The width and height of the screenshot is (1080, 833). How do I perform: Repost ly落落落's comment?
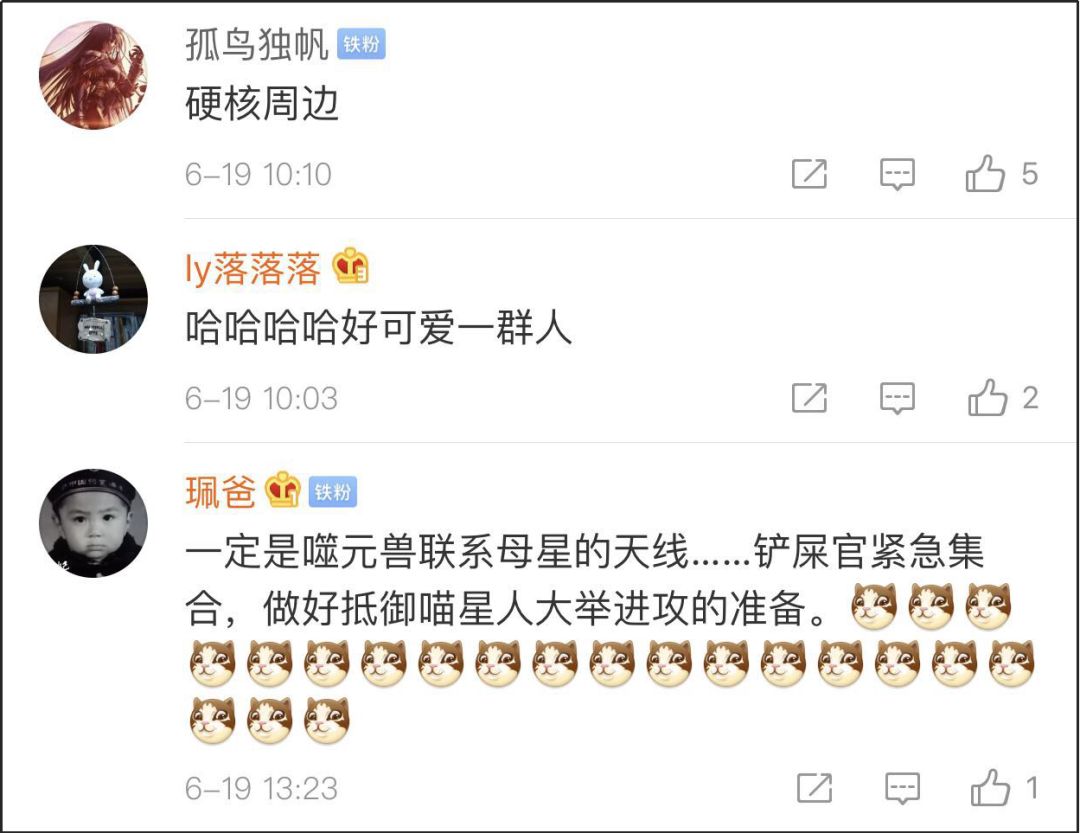click(x=809, y=398)
